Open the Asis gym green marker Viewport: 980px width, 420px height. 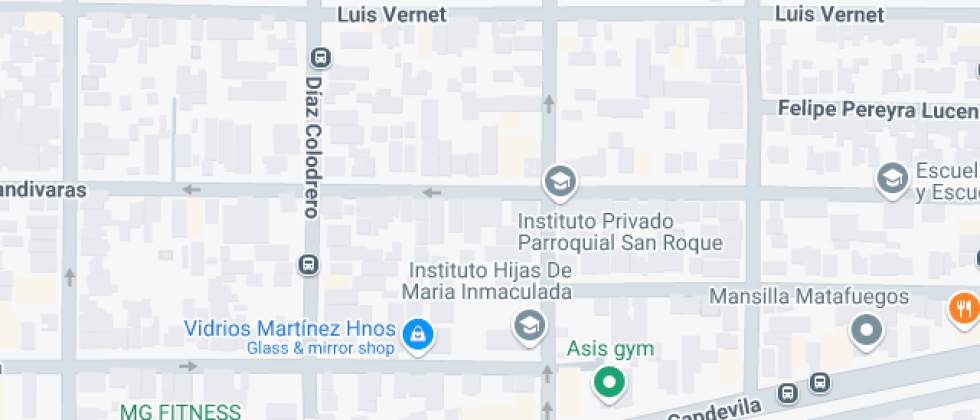pos(609,382)
